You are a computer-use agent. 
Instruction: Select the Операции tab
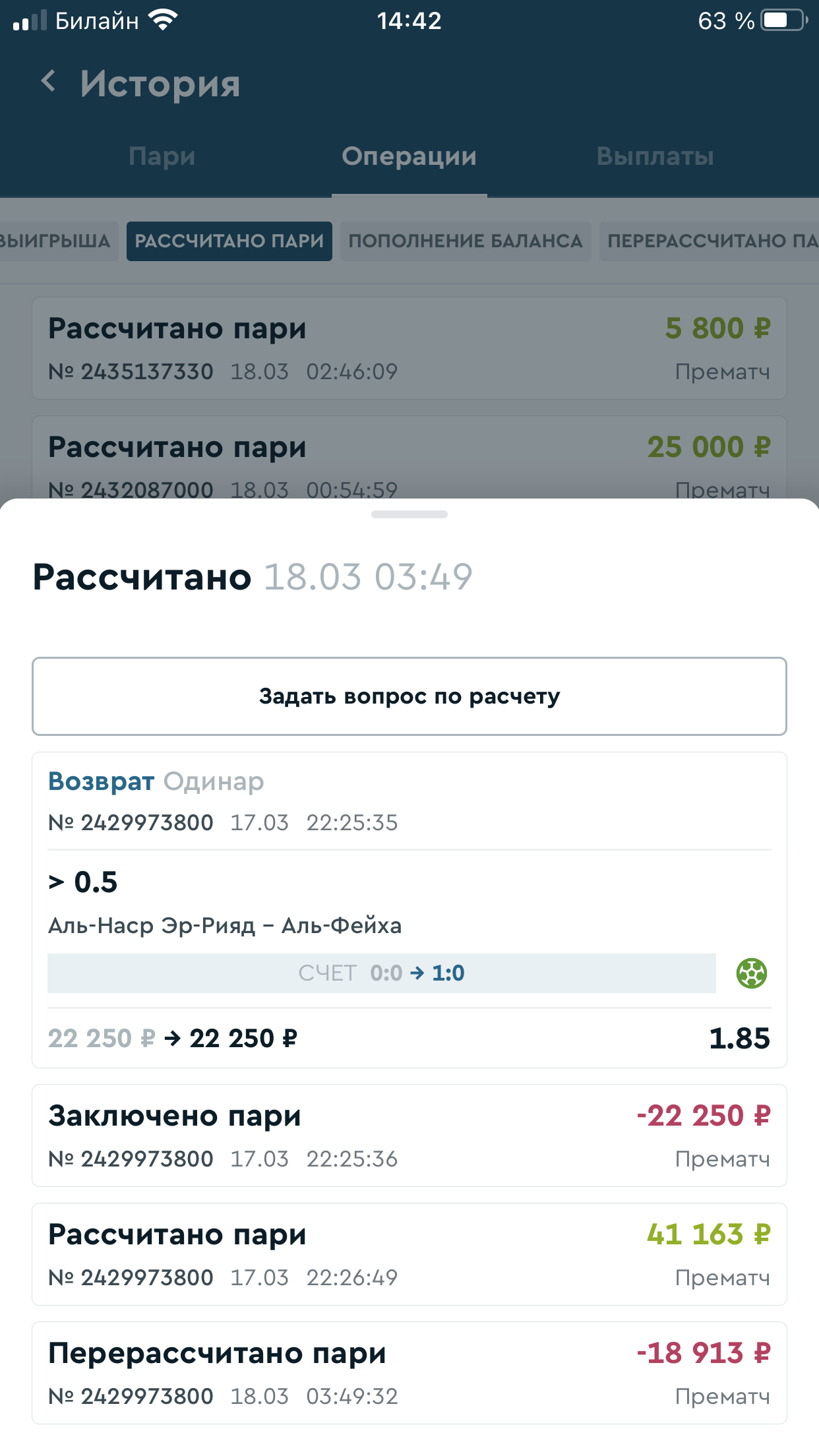coord(409,156)
